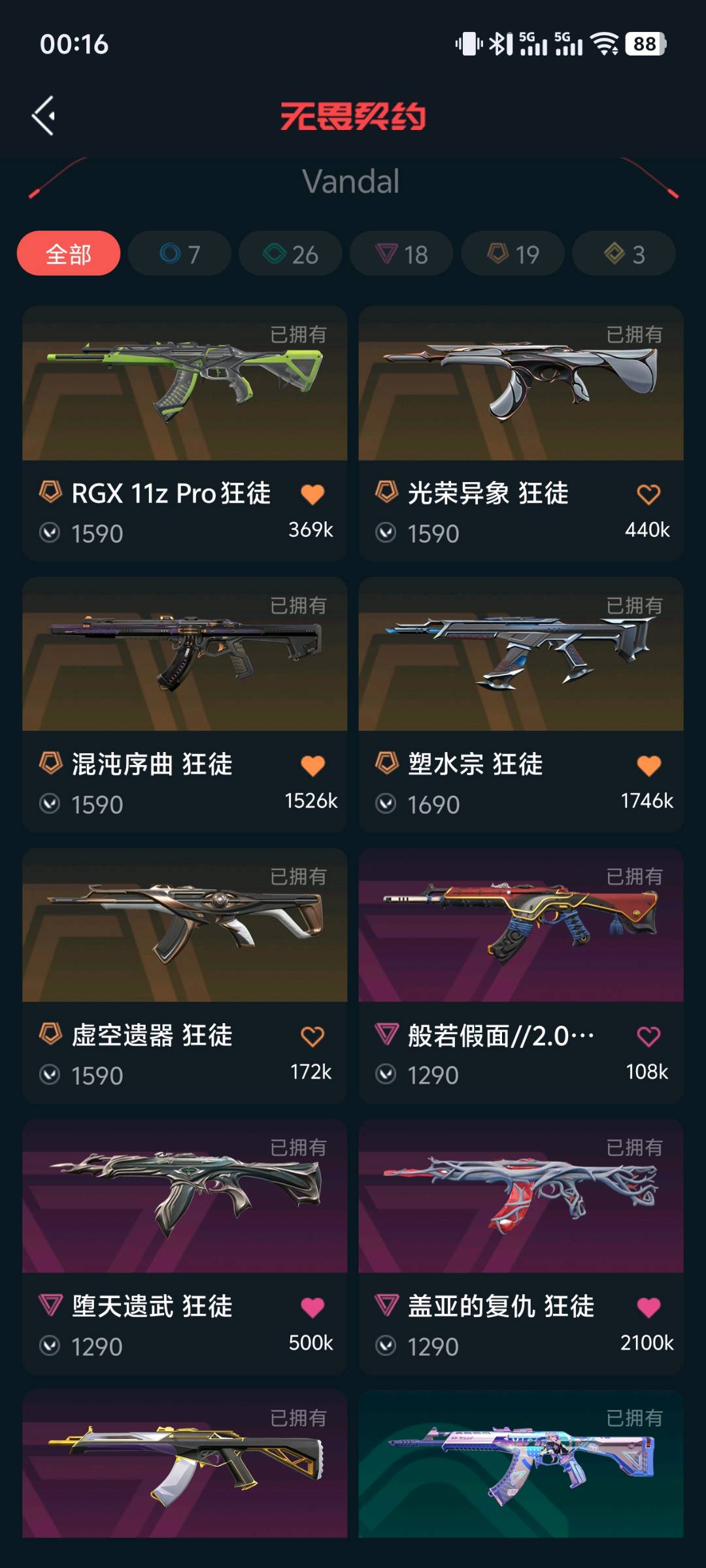The width and height of the screenshot is (706, 1568).
Task: Filter skins by the yellow tier 3
Action: coord(624,253)
